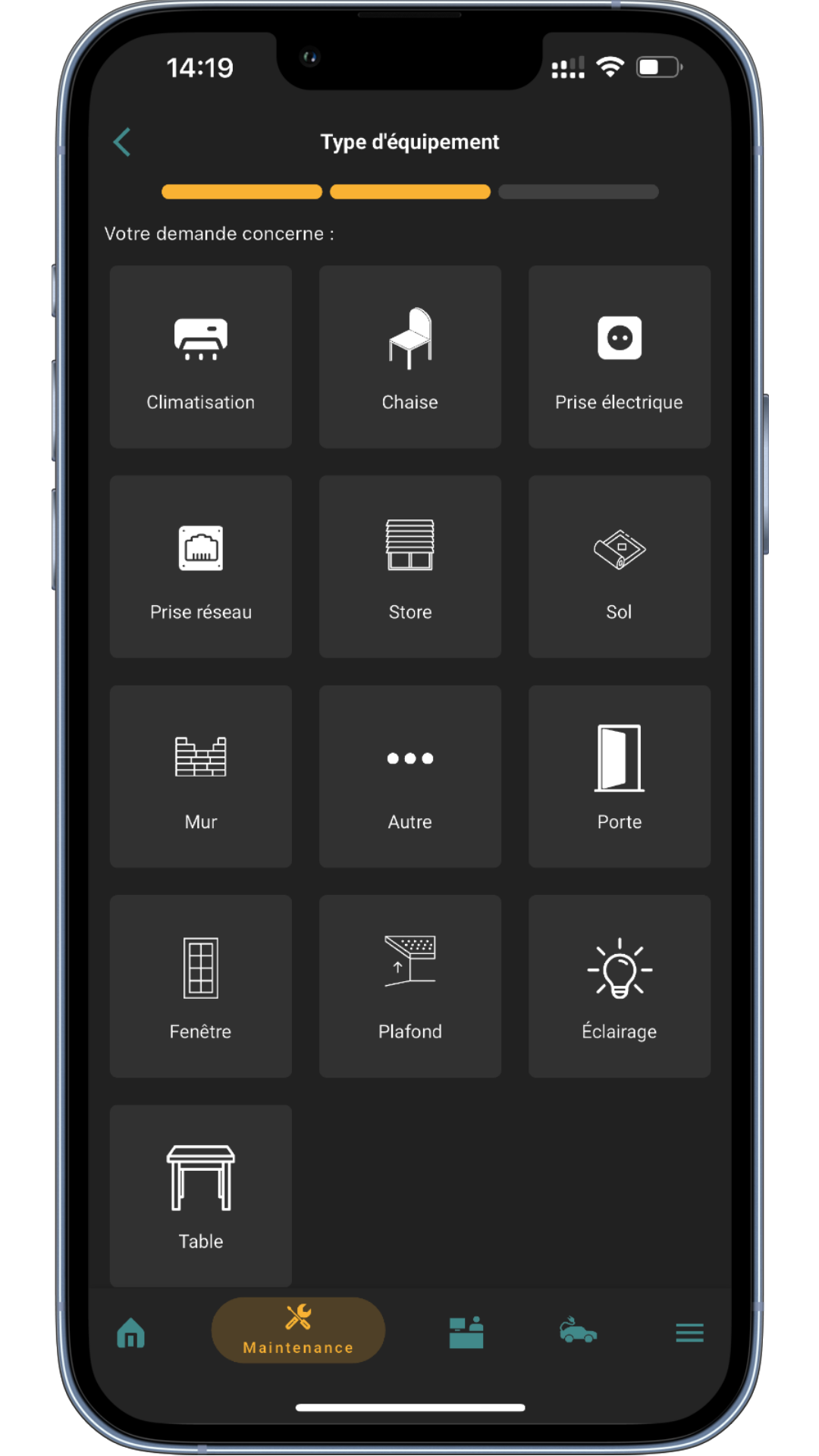Select the Table tile
The width and height of the screenshot is (819, 1456).
[x=201, y=1196]
